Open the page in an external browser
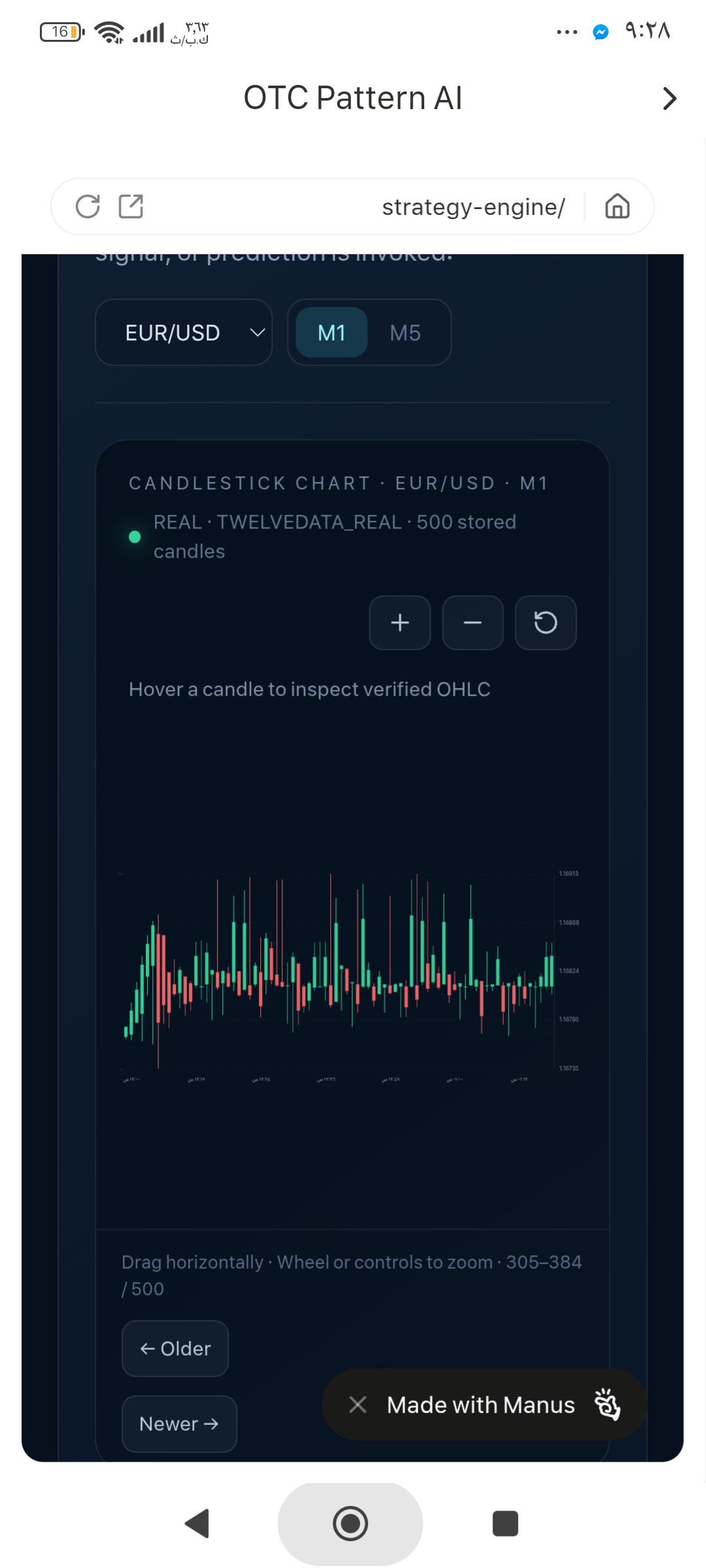706x1568 pixels. pos(131,206)
